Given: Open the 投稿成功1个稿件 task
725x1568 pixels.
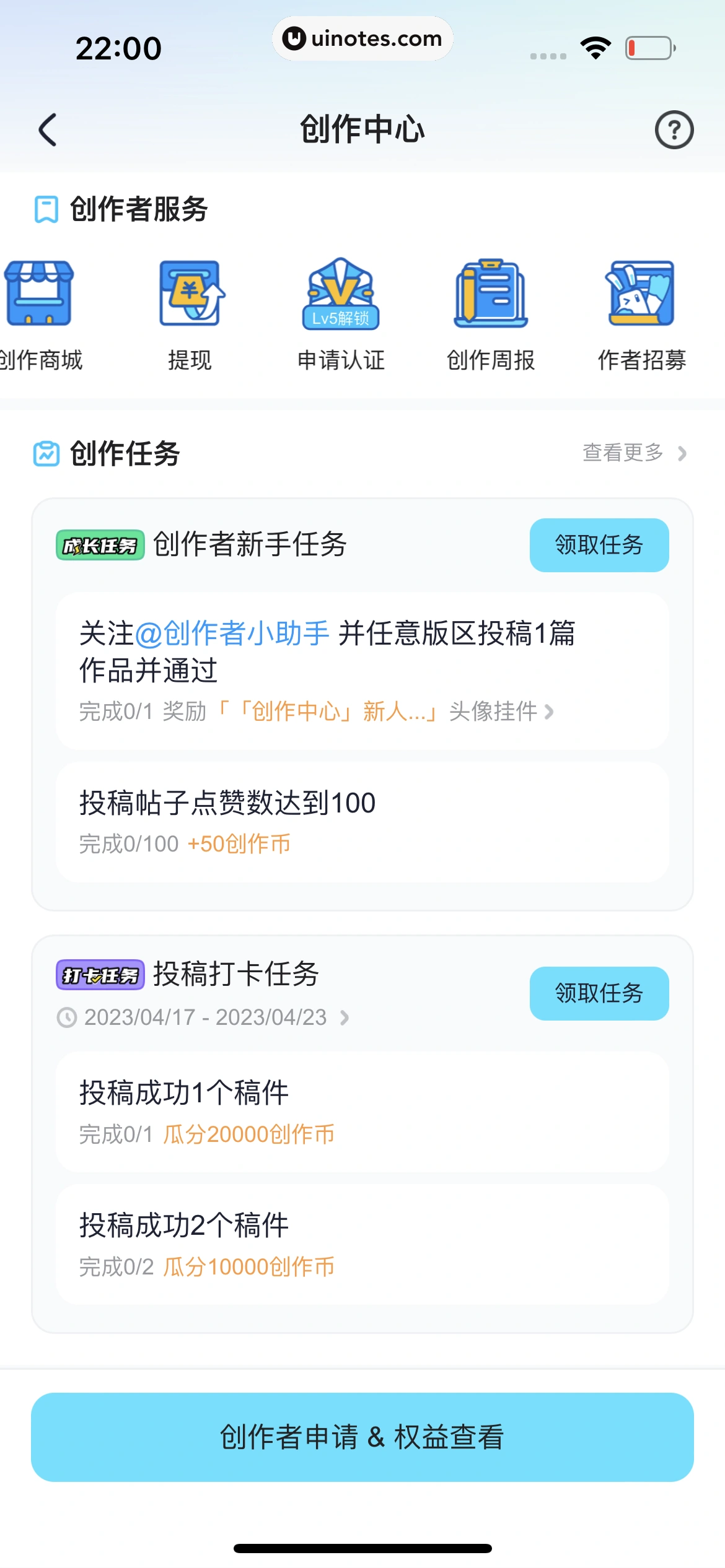Looking at the screenshot, I should [x=362, y=1111].
